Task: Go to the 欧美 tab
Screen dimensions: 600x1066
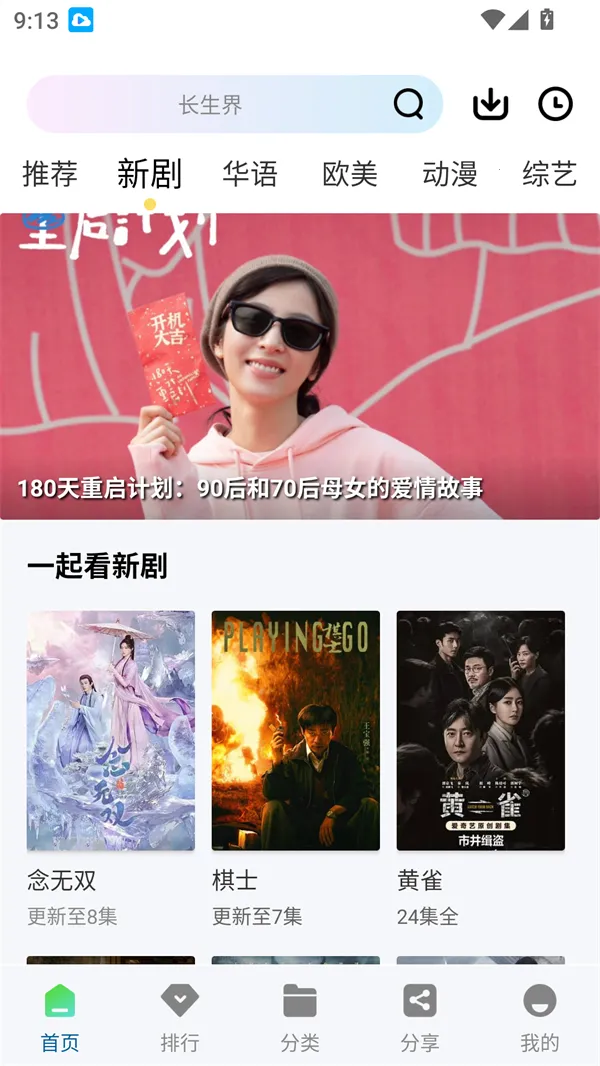Action: (350, 174)
